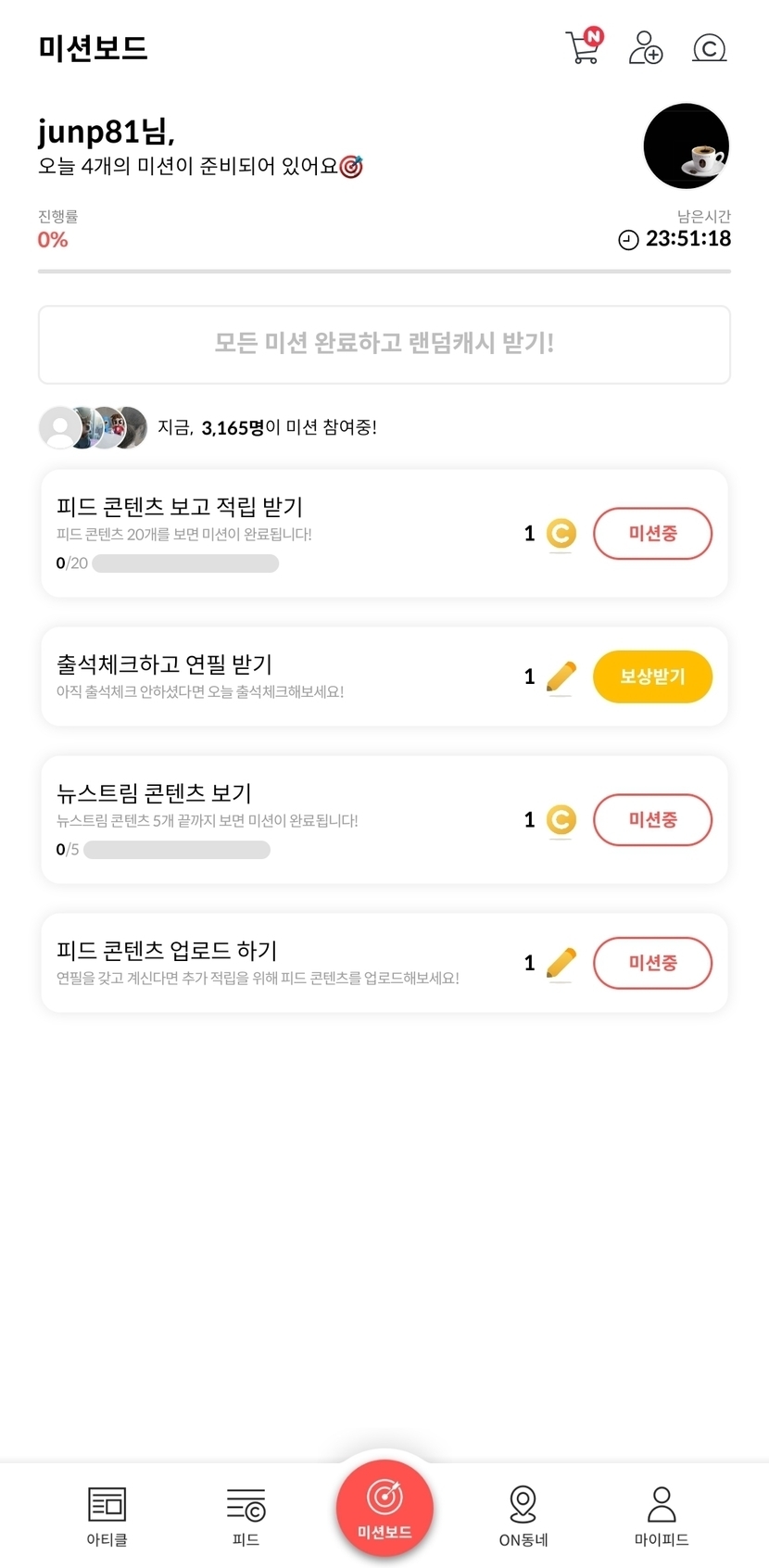
Task: Open the profile picture with coffee cup
Action: pos(686,146)
